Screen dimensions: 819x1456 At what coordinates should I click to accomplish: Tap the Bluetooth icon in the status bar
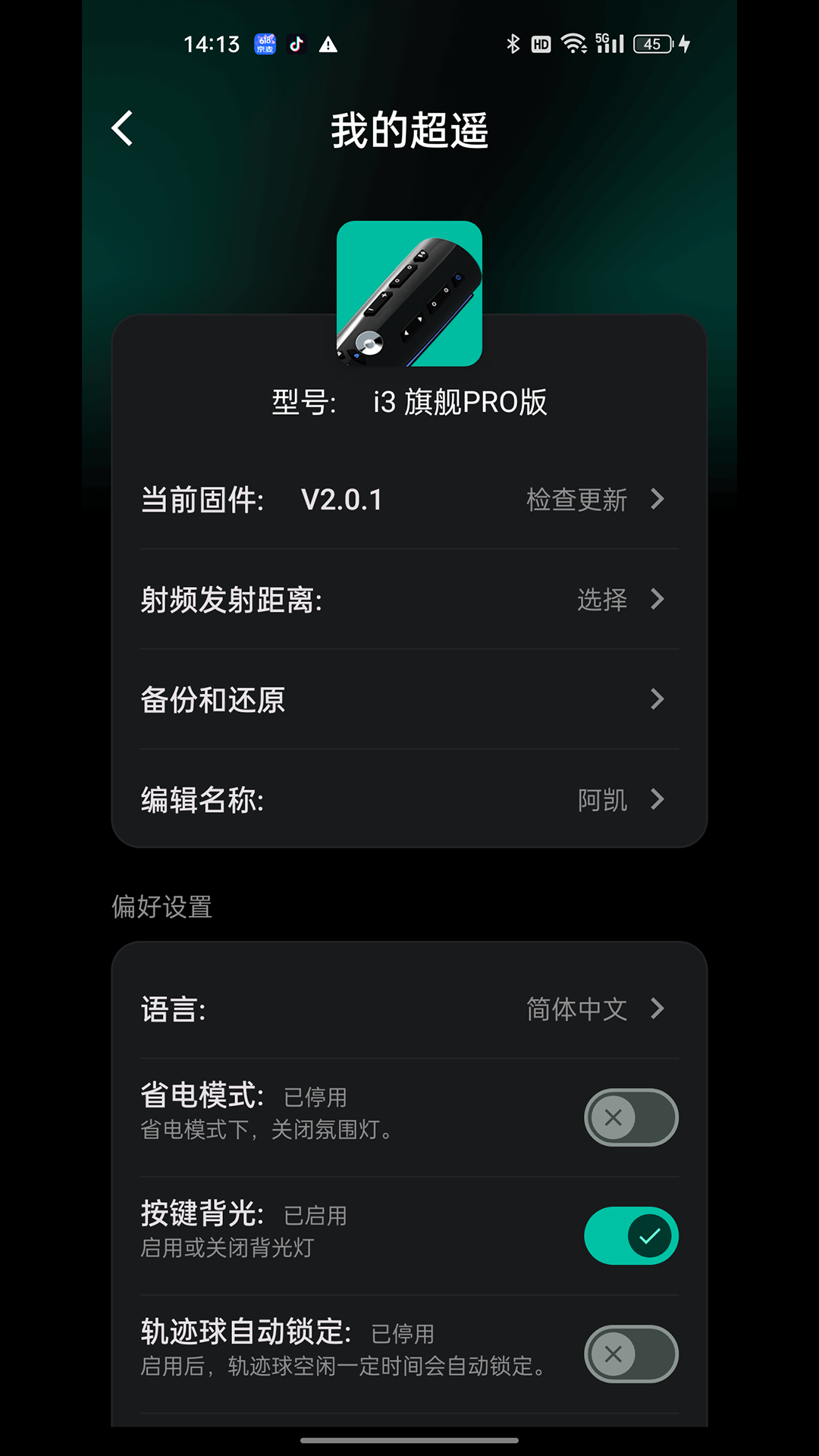pyautogui.click(x=513, y=44)
